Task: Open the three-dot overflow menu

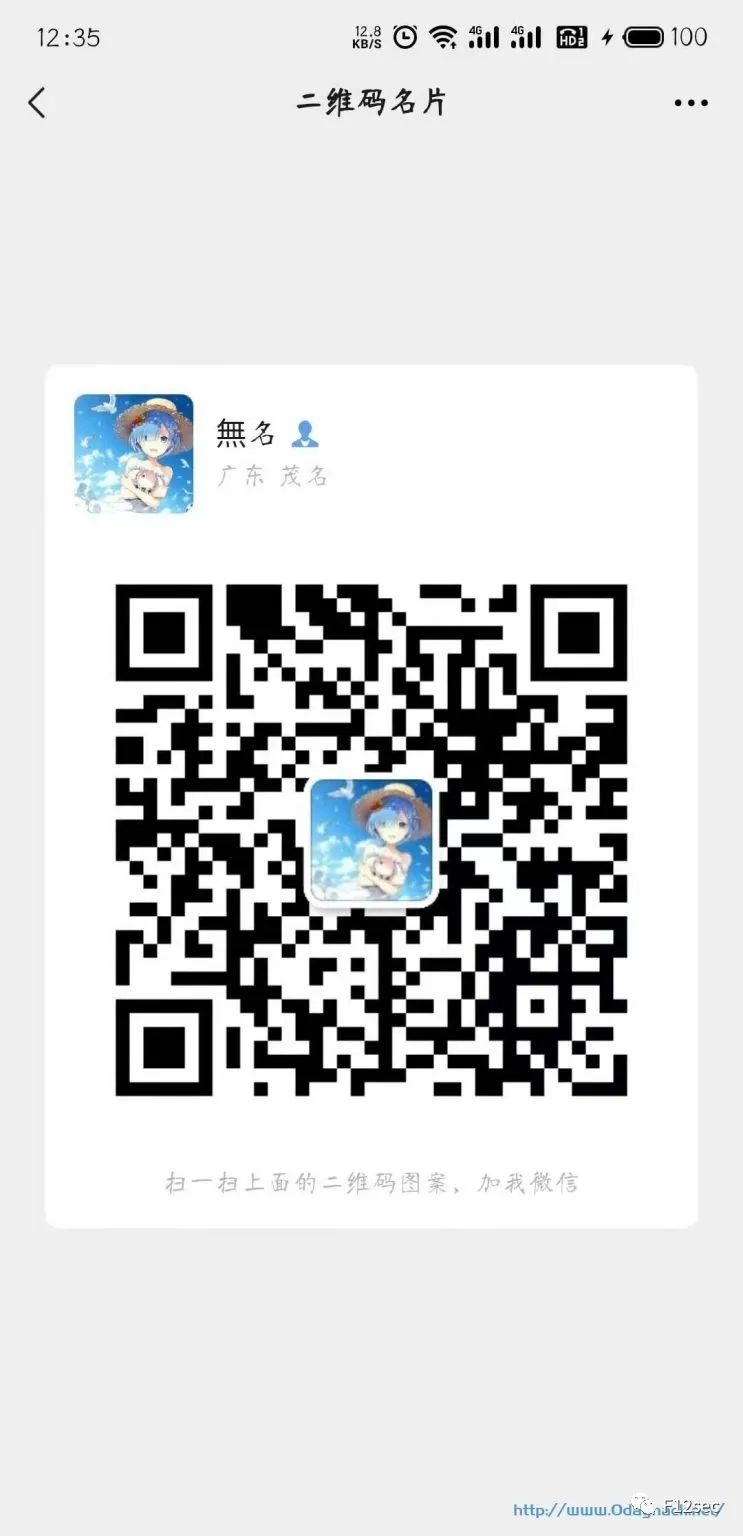Action: (x=691, y=102)
